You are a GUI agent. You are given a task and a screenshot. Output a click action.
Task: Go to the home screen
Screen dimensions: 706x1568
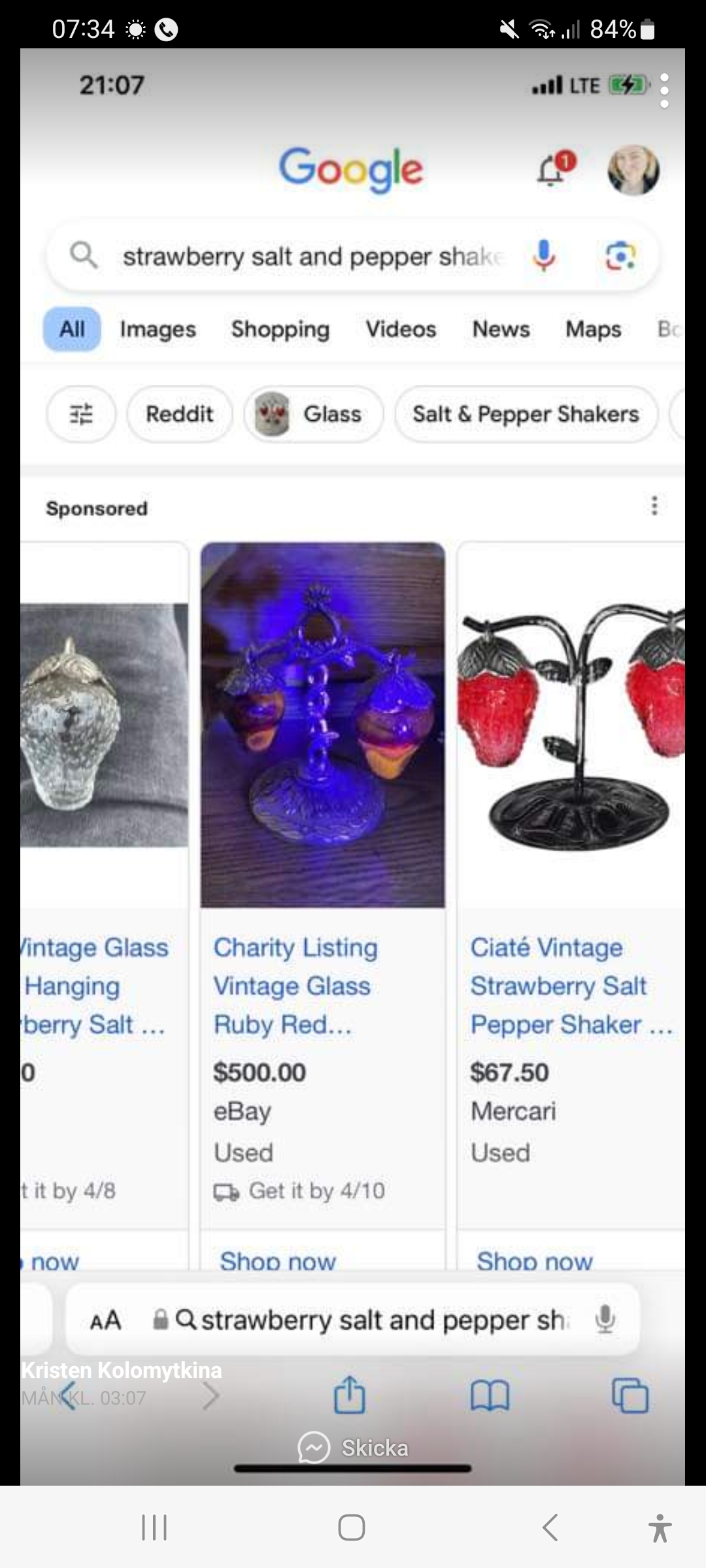(352, 1527)
